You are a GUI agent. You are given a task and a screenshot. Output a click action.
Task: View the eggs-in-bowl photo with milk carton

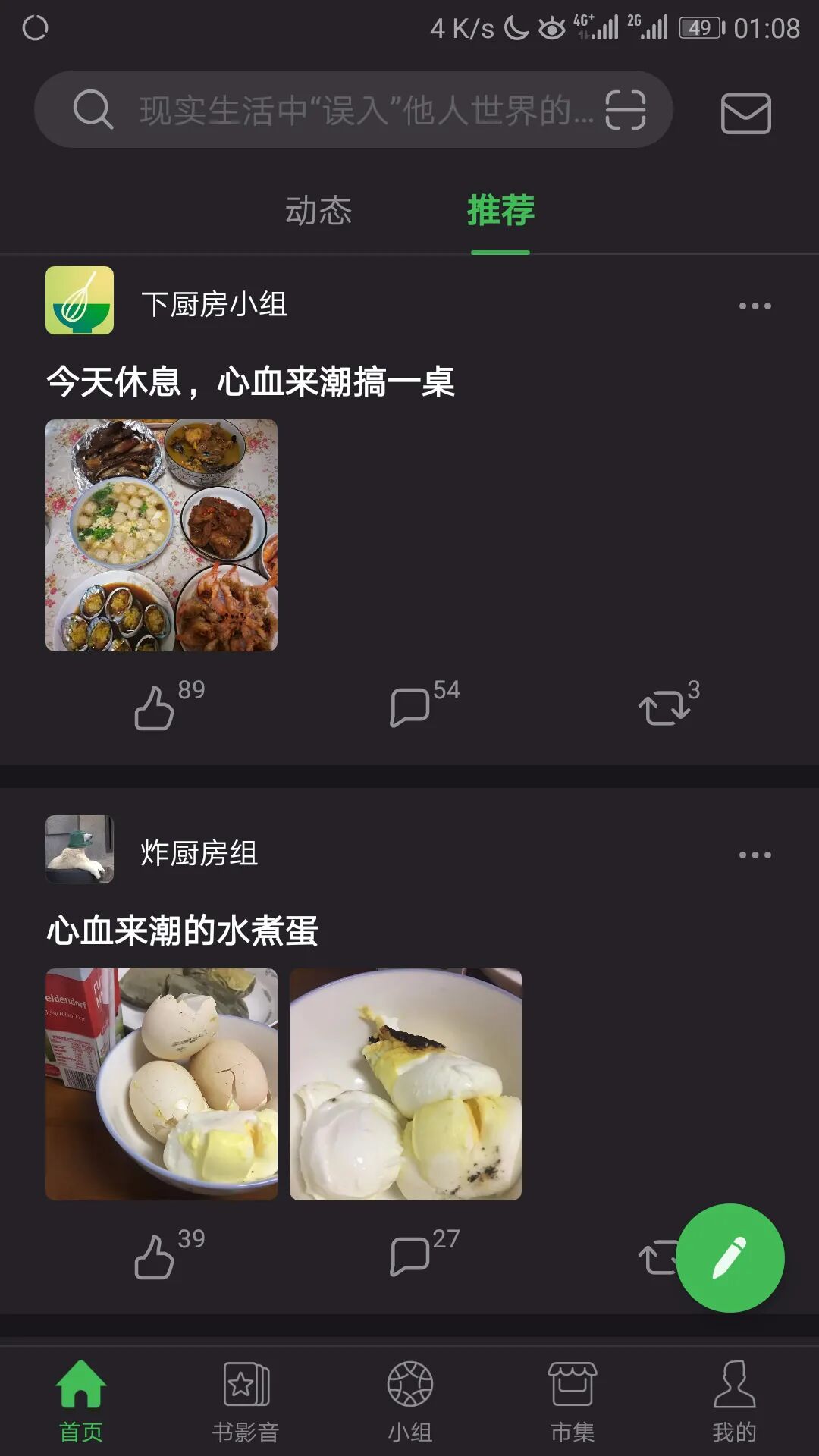pos(162,1084)
